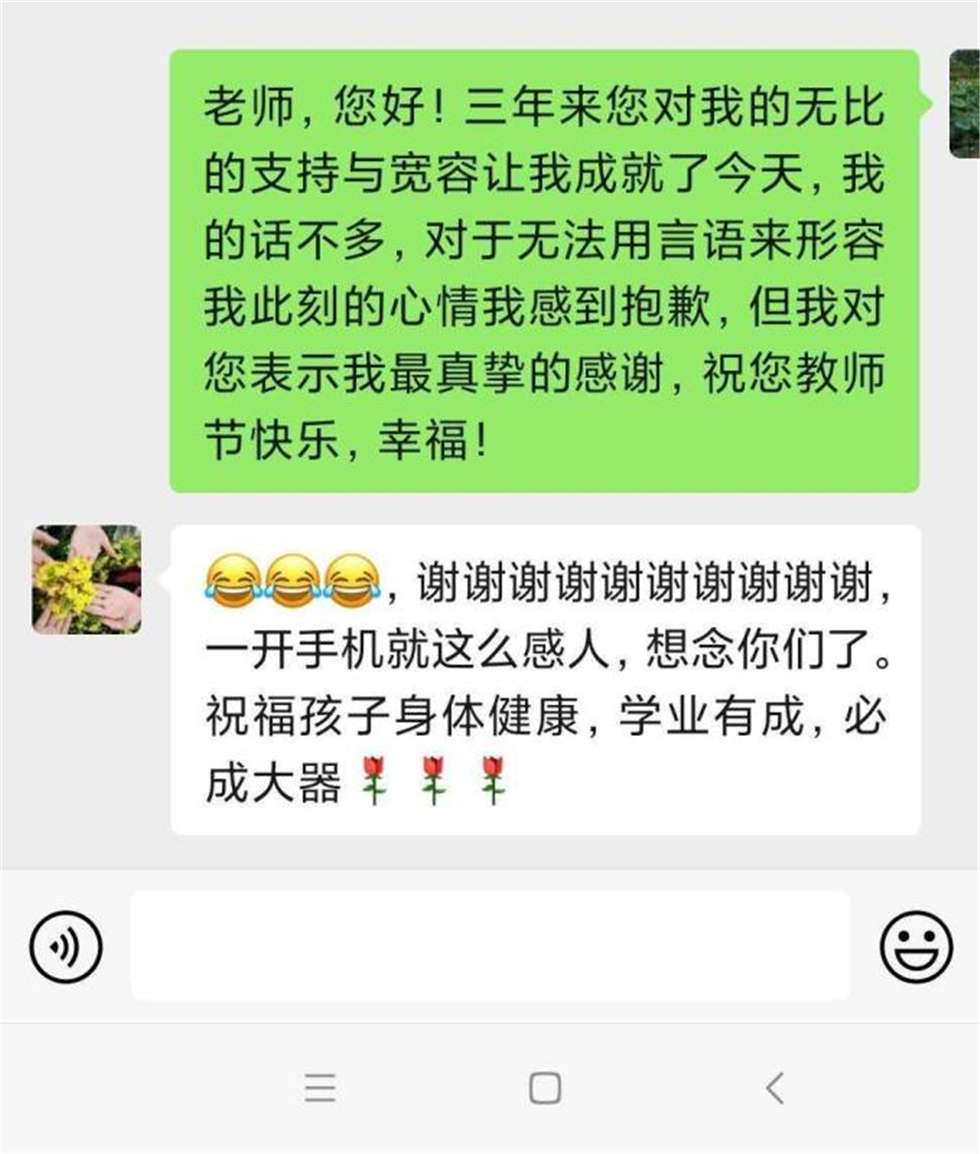Focus the message text field
Viewport: 980px width, 1154px height.
pyautogui.click(x=490, y=946)
